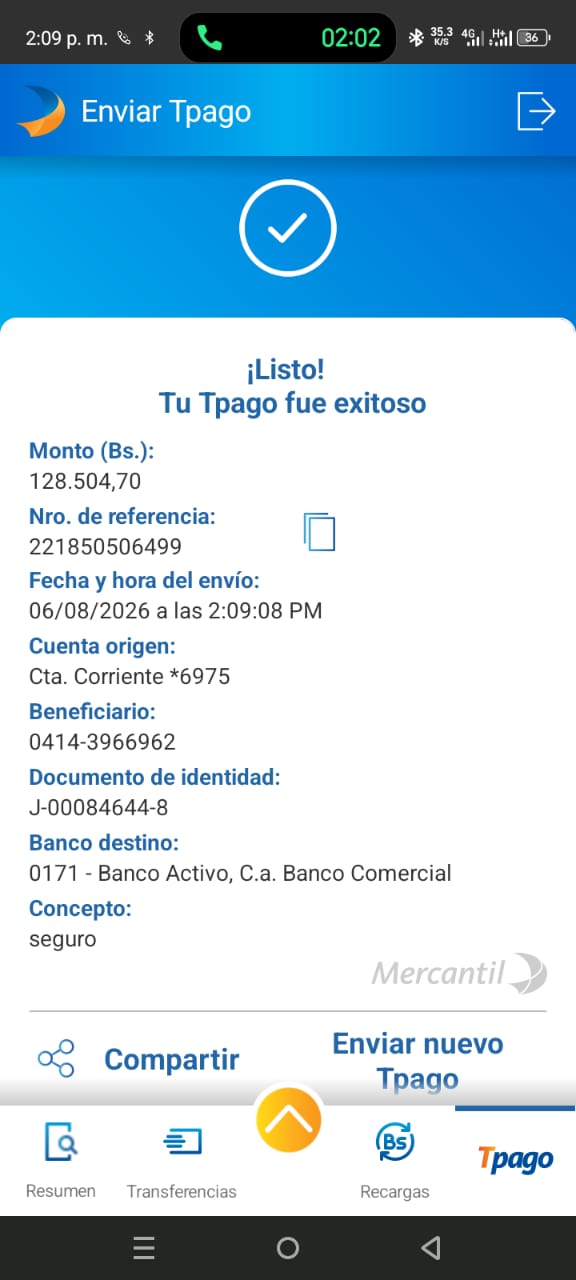Tap the call timer pill in the status bar

click(x=288, y=38)
